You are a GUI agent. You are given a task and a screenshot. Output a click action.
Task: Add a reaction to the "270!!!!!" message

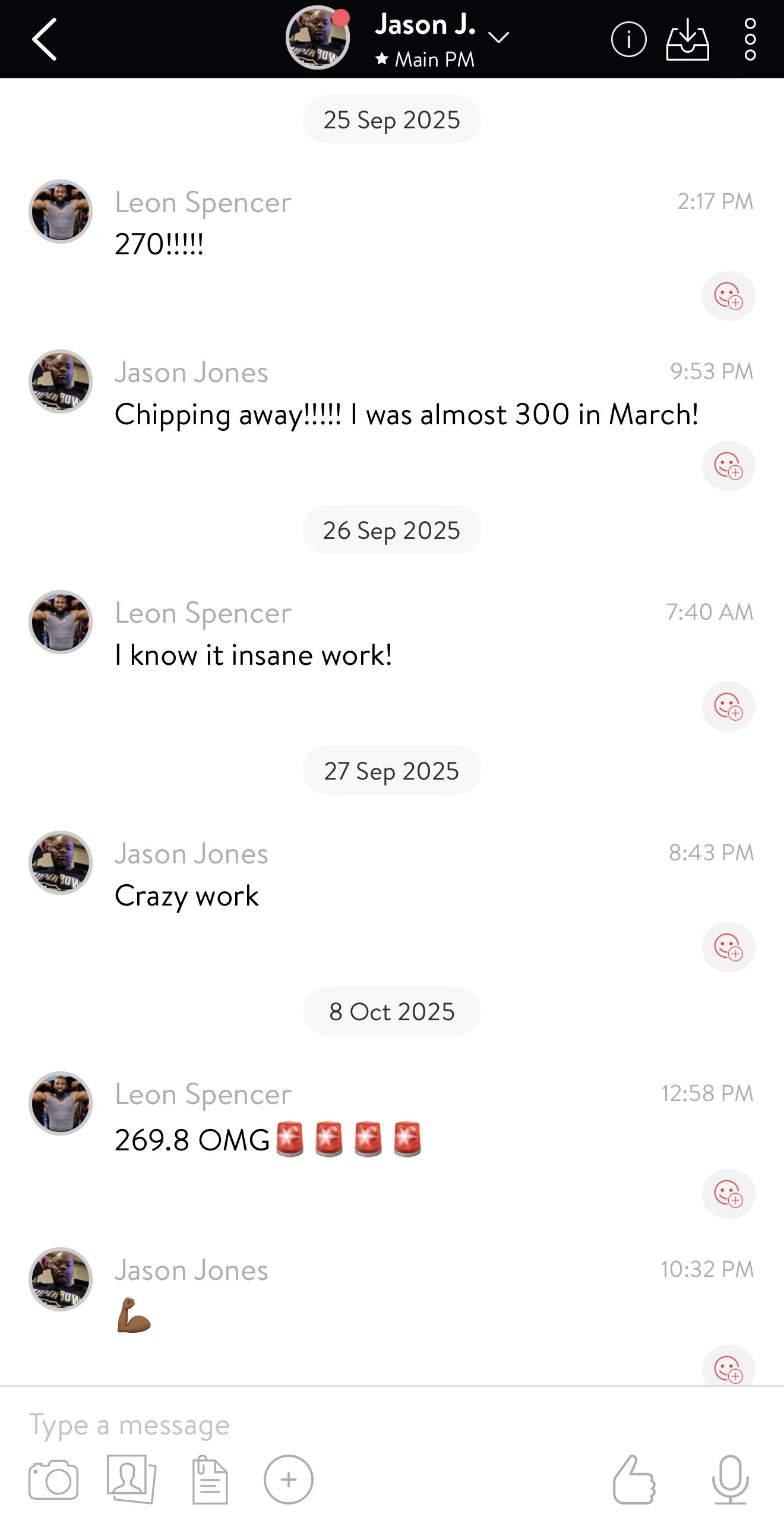point(728,296)
